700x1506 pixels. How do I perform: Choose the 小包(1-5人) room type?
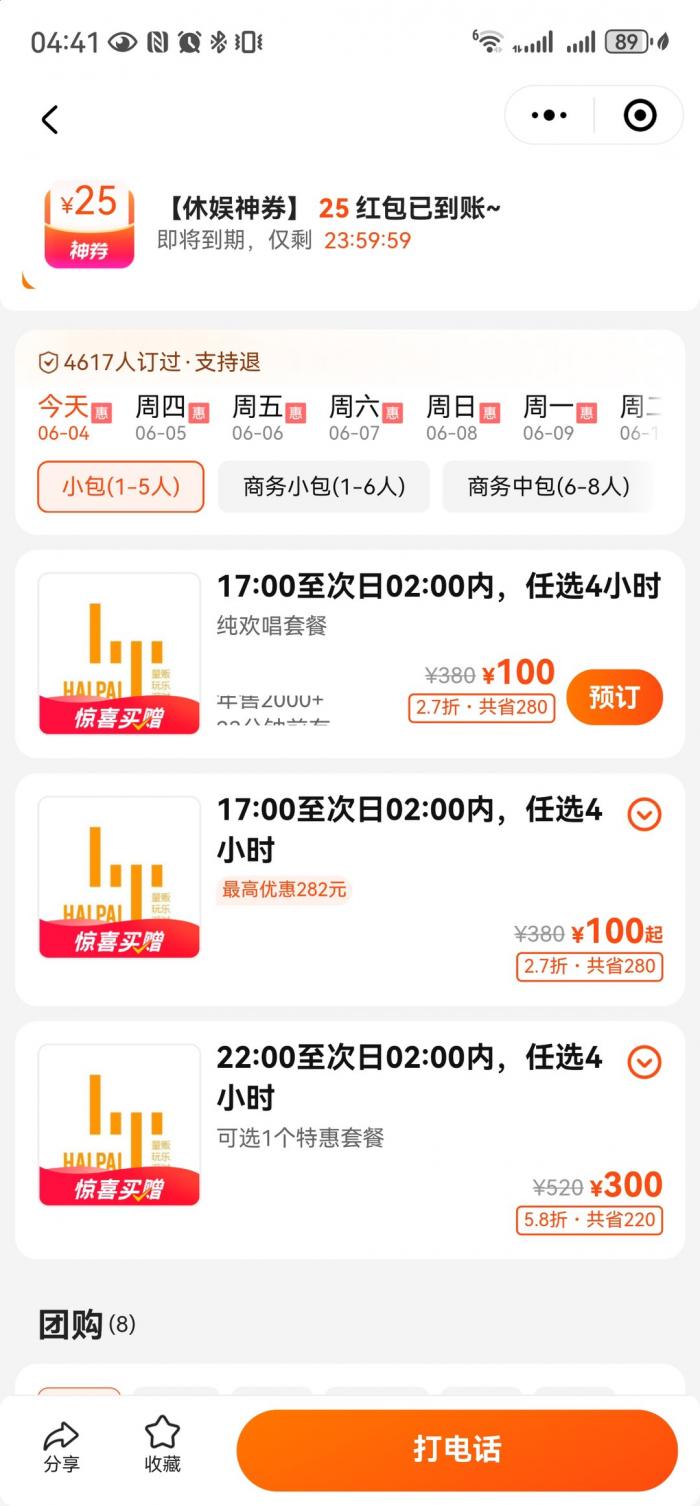121,487
